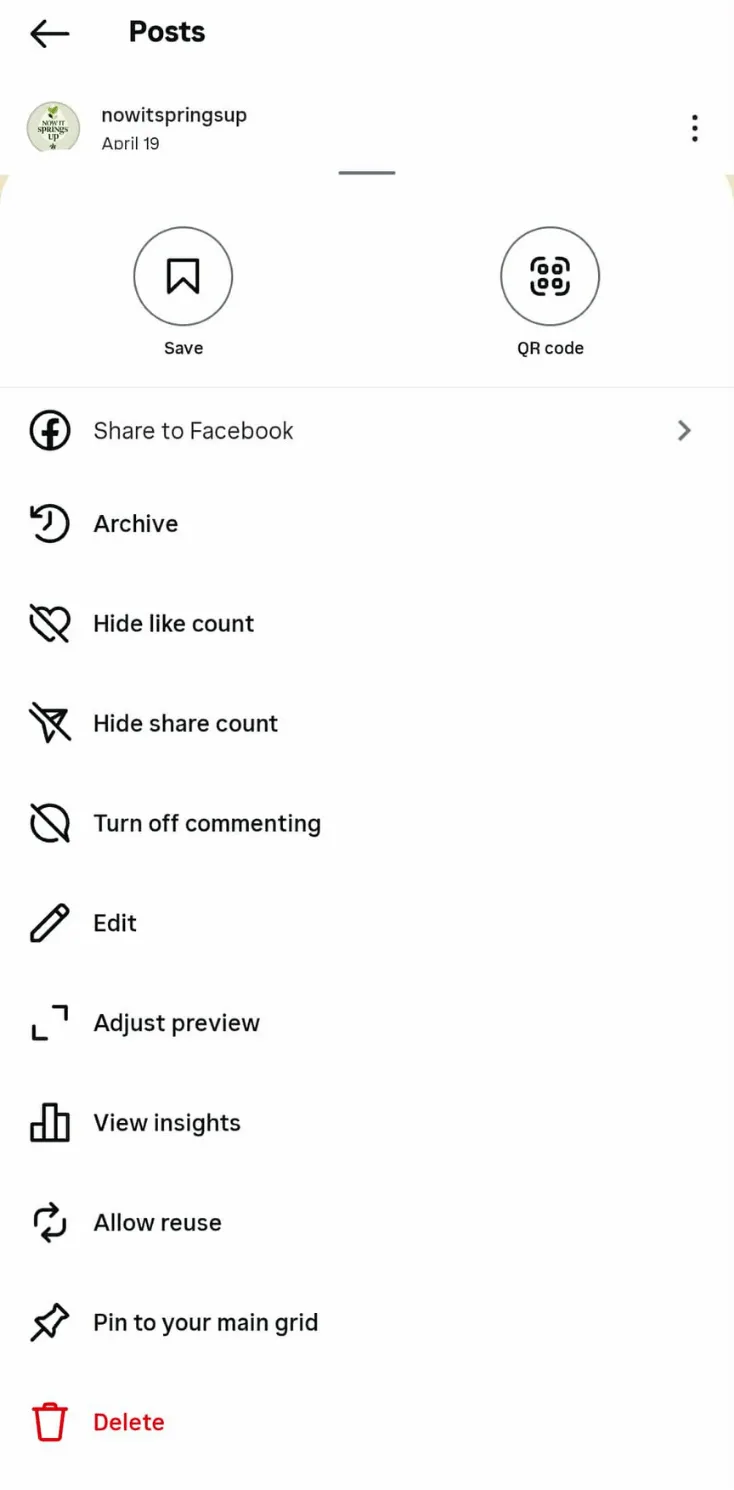The height and width of the screenshot is (1490, 734).
Task: Turn off commenting on the post
Action: click(206, 824)
